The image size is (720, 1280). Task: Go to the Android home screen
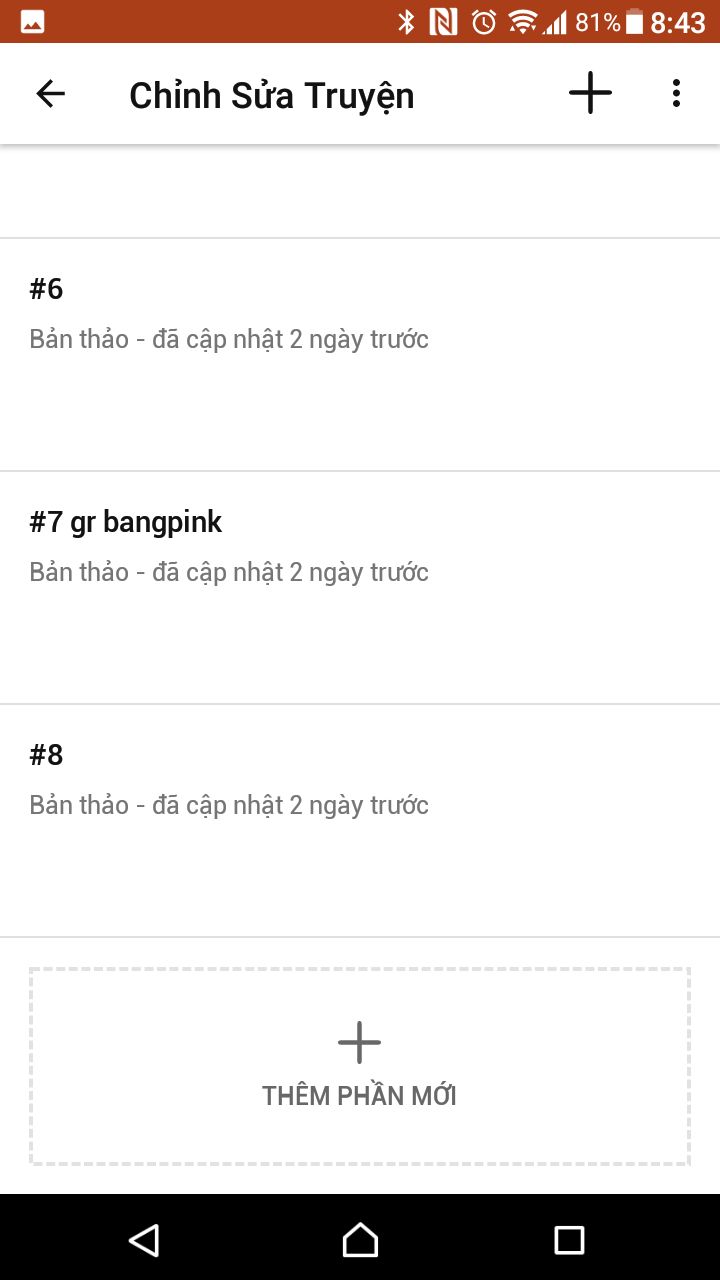[360, 1240]
